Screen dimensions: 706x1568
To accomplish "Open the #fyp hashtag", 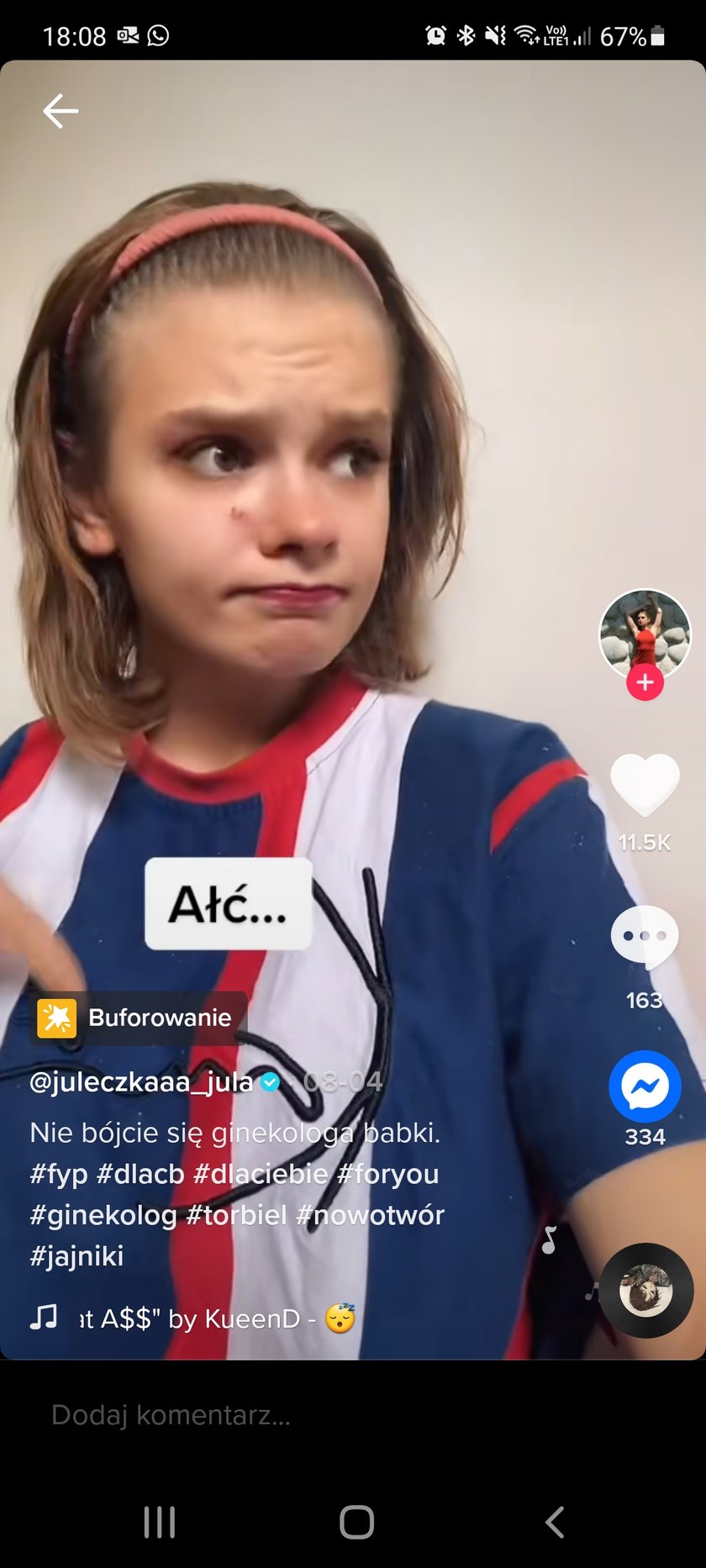I will point(58,1174).
